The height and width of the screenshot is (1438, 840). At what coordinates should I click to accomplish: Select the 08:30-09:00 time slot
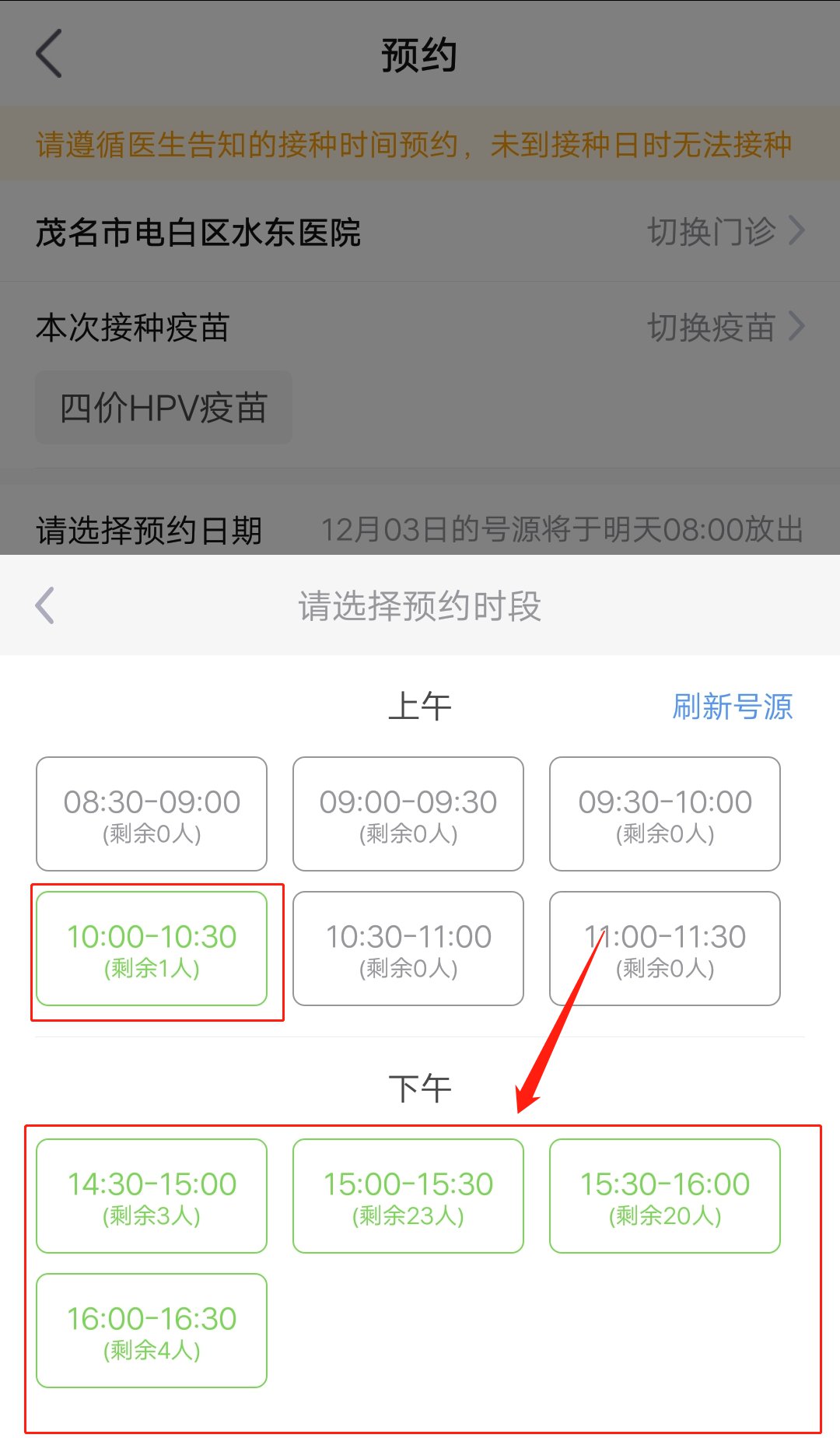pos(152,814)
